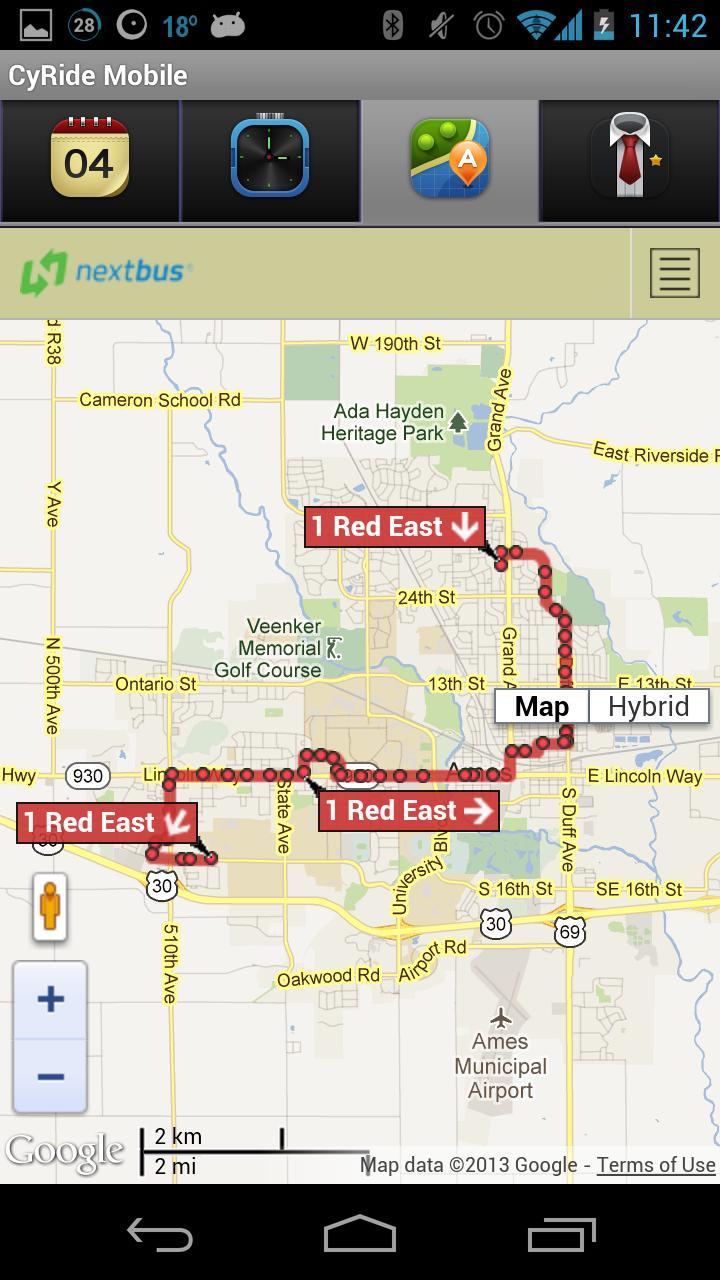This screenshot has width=720, height=1280.
Task: Tap the '1 Red East' downward route label
Action: click(395, 525)
